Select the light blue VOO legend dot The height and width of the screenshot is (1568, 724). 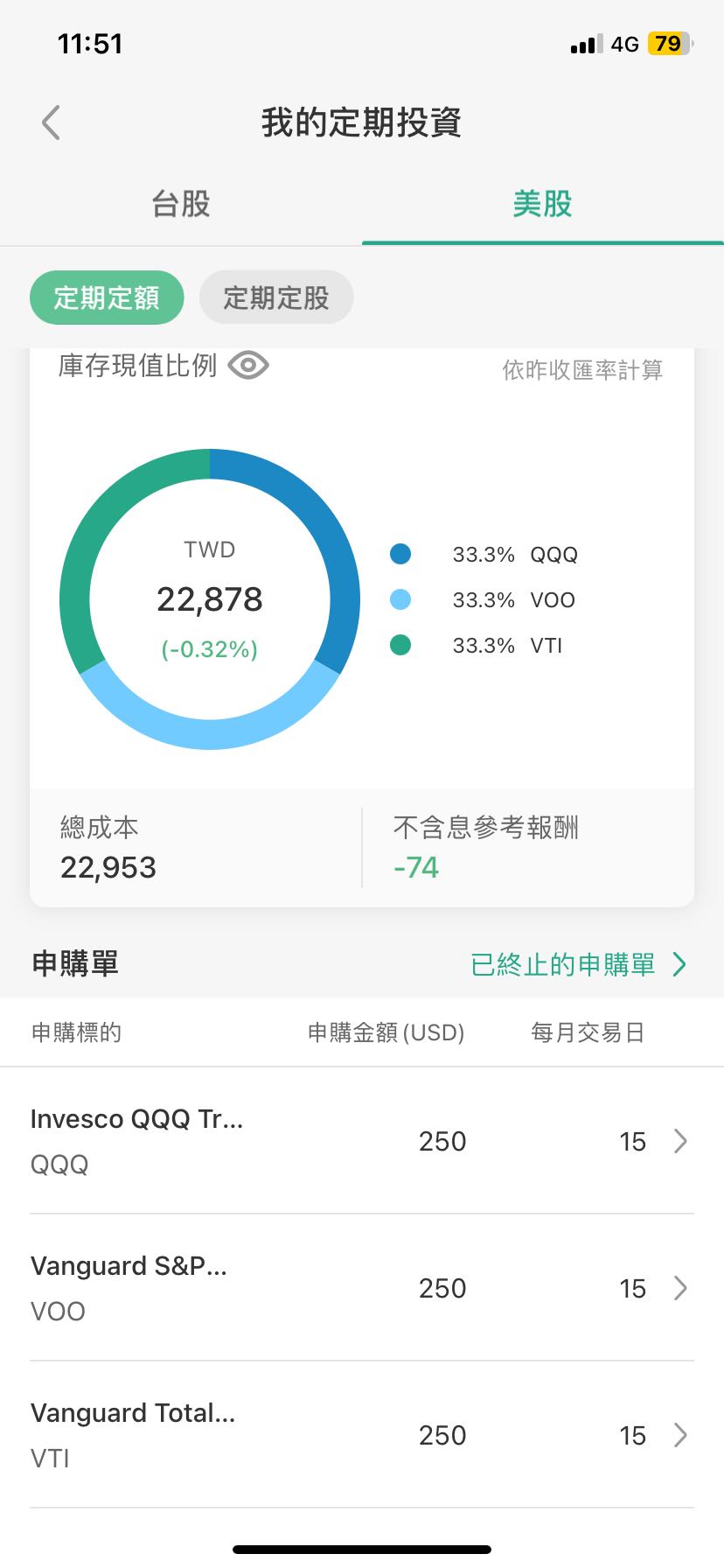tap(400, 599)
